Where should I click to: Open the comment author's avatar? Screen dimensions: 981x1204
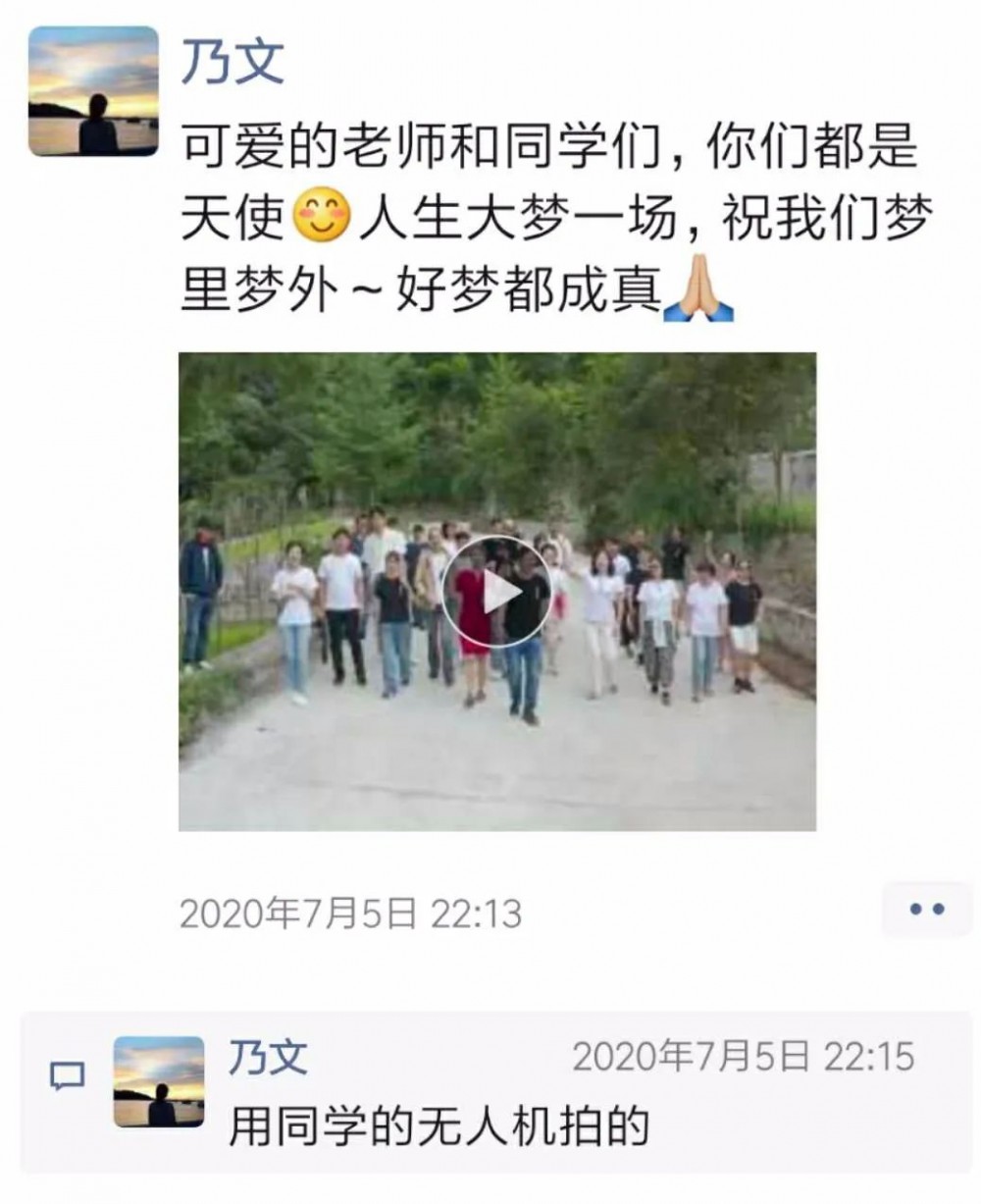pos(159,1081)
